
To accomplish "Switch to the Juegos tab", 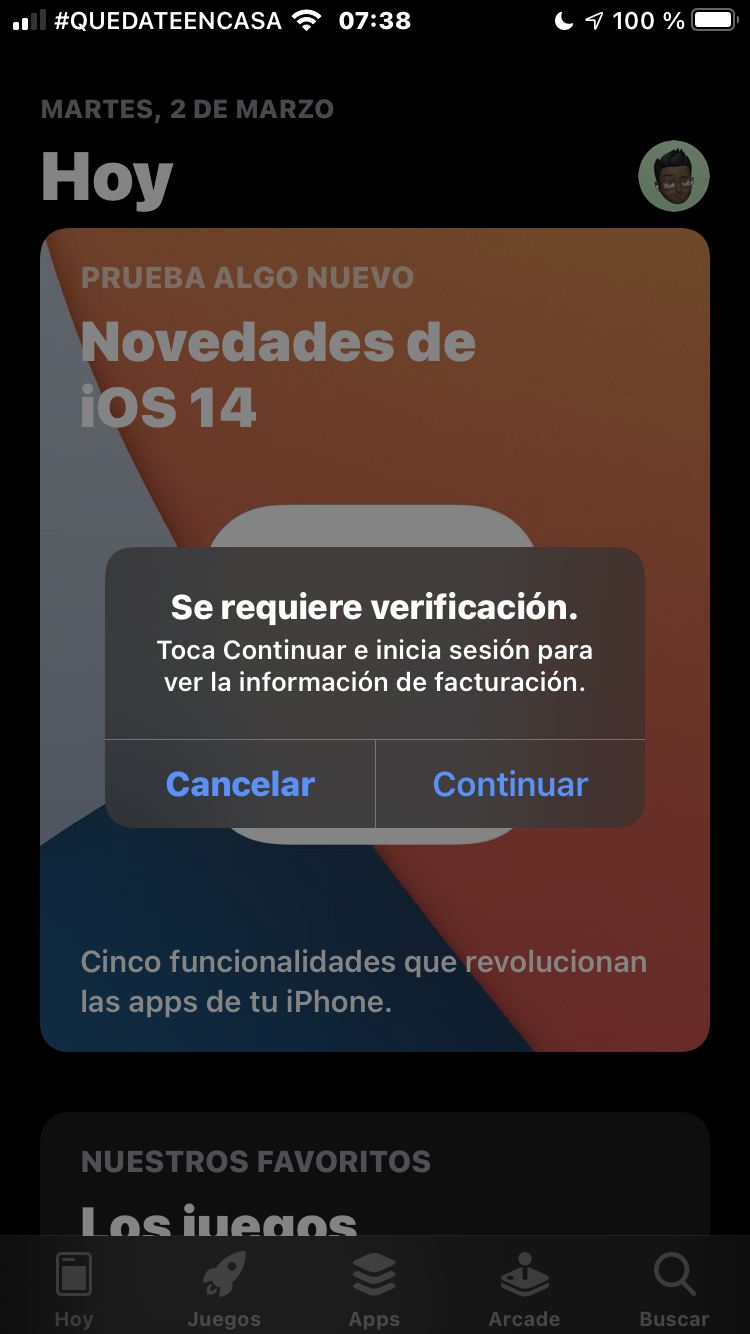I will [224, 1290].
